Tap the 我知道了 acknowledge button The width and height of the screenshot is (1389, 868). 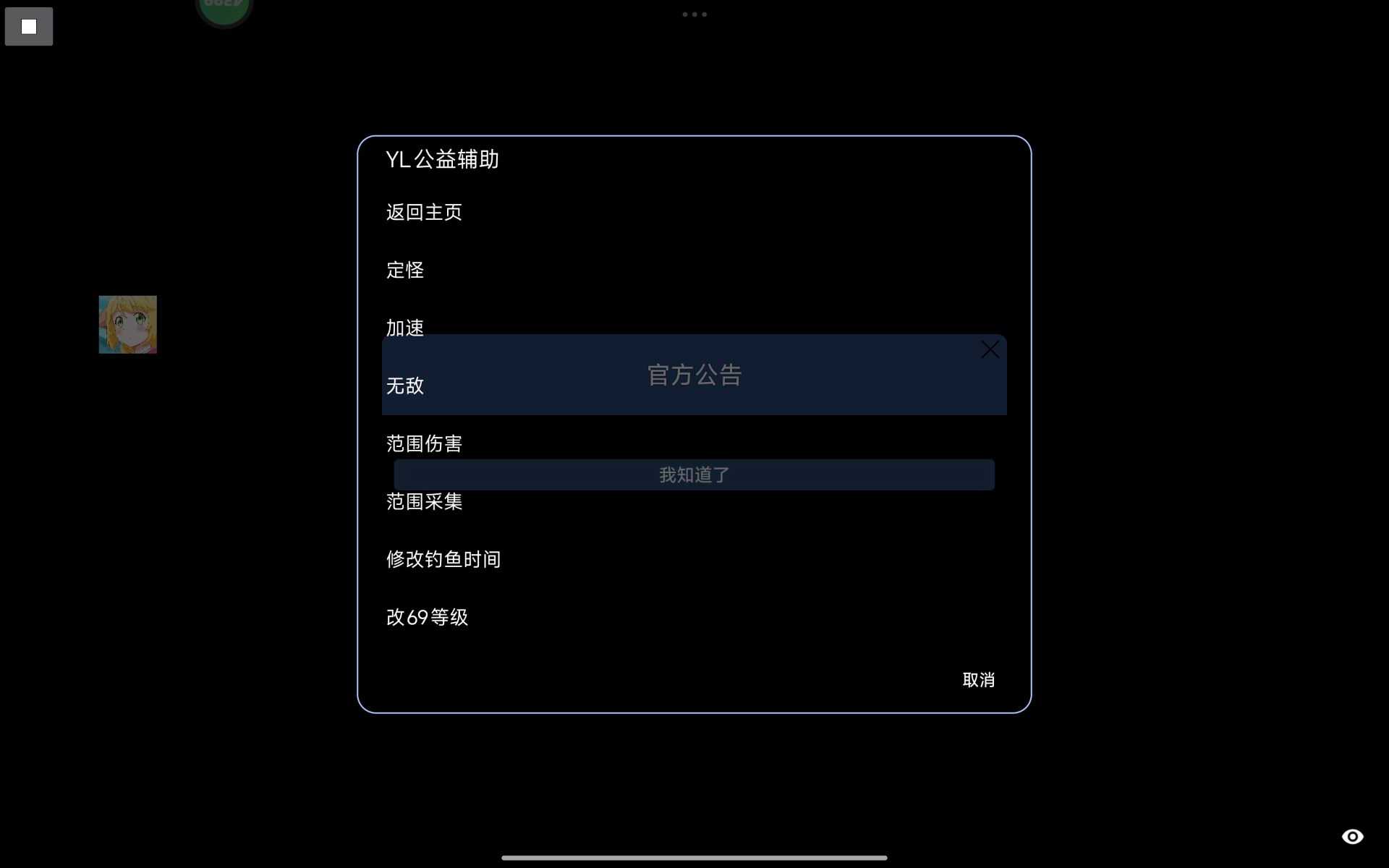coord(694,475)
